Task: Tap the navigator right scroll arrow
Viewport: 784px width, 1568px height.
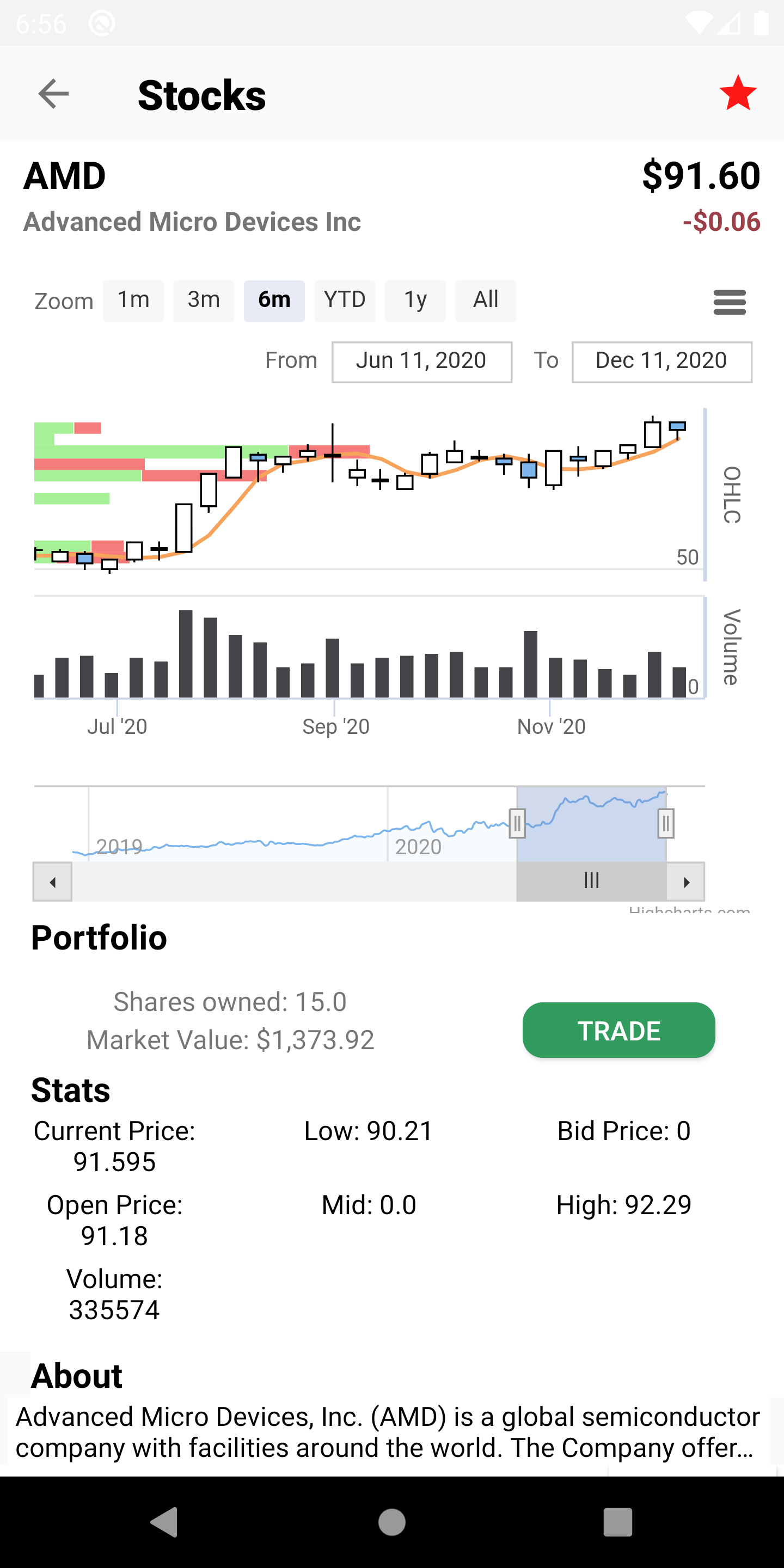Action: tap(685, 881)
